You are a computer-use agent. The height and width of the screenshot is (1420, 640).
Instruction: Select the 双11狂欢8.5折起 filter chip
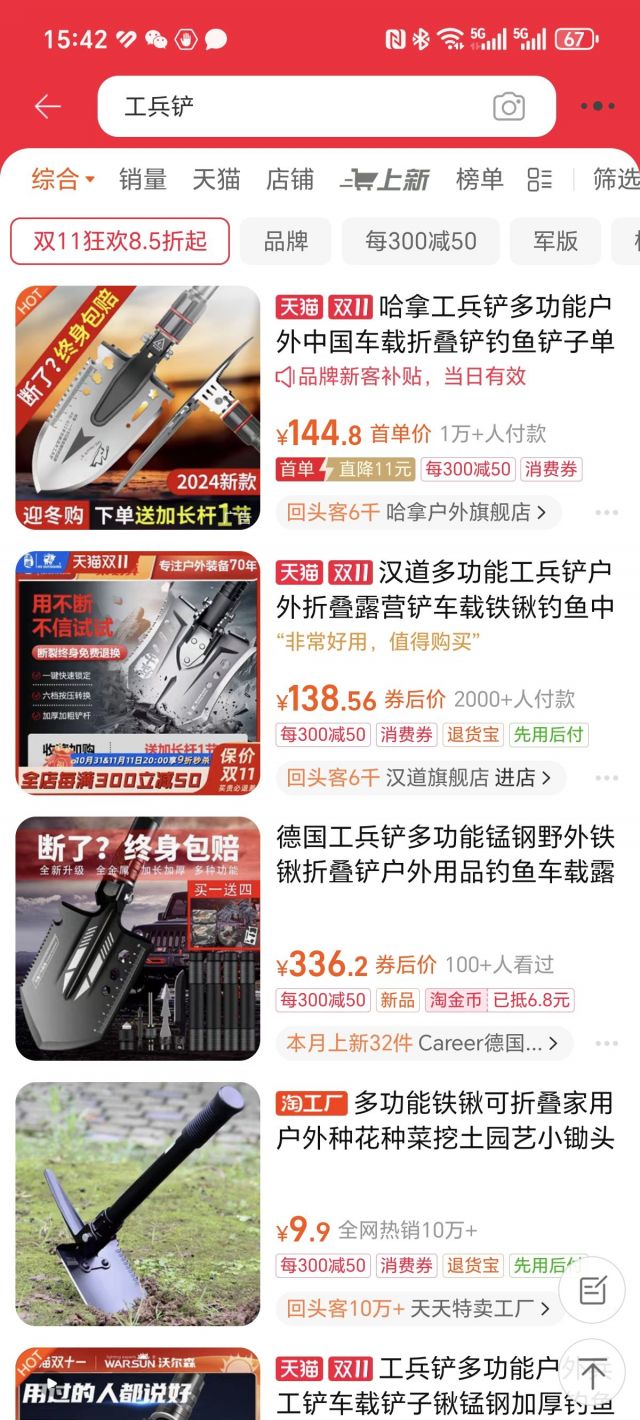[x=120, y=241]
